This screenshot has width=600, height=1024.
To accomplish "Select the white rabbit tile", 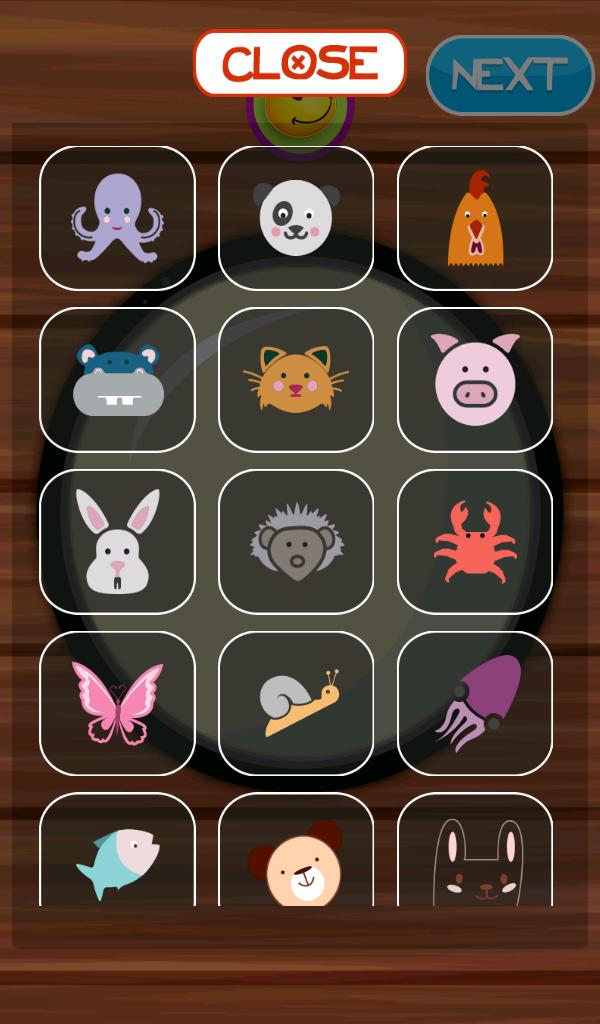I will 117,542.
